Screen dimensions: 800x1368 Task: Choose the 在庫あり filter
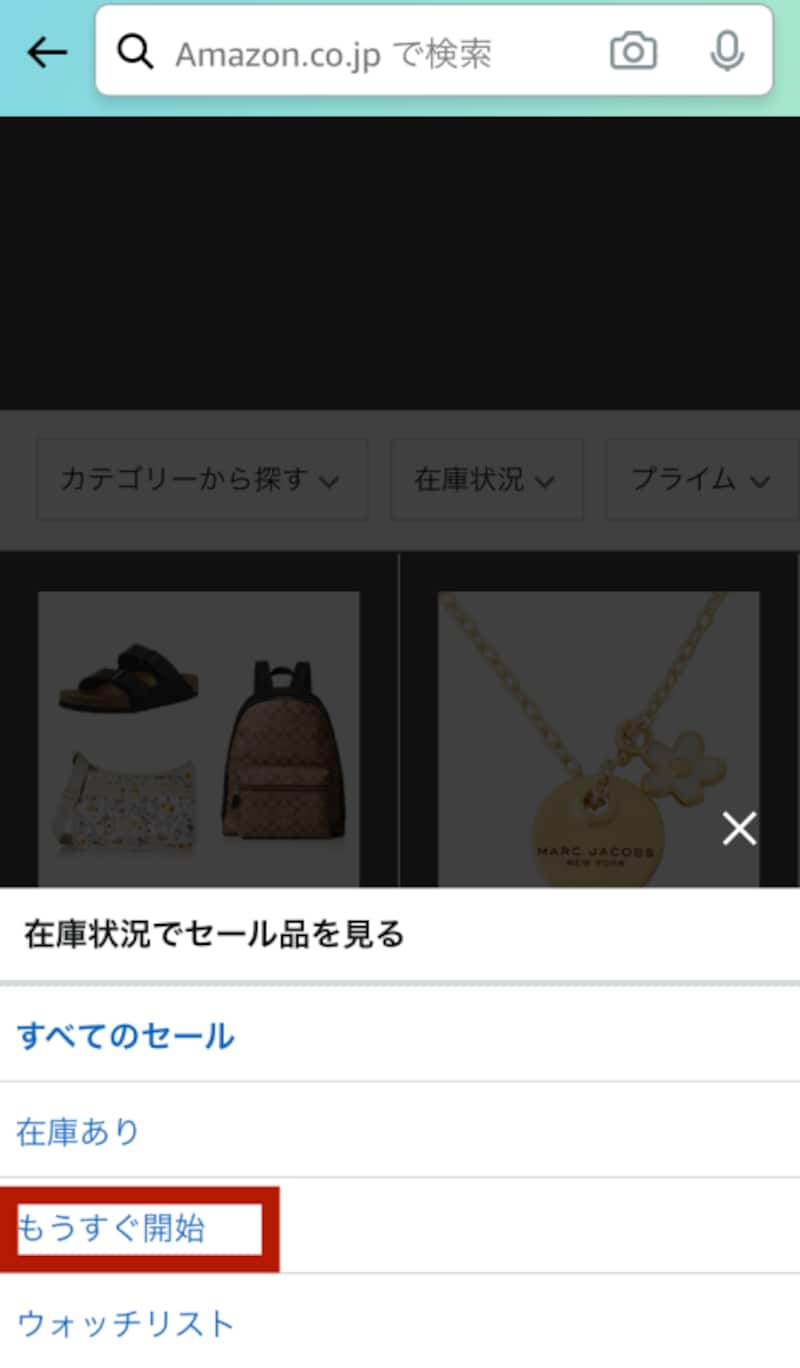[x=78, y=1132]
